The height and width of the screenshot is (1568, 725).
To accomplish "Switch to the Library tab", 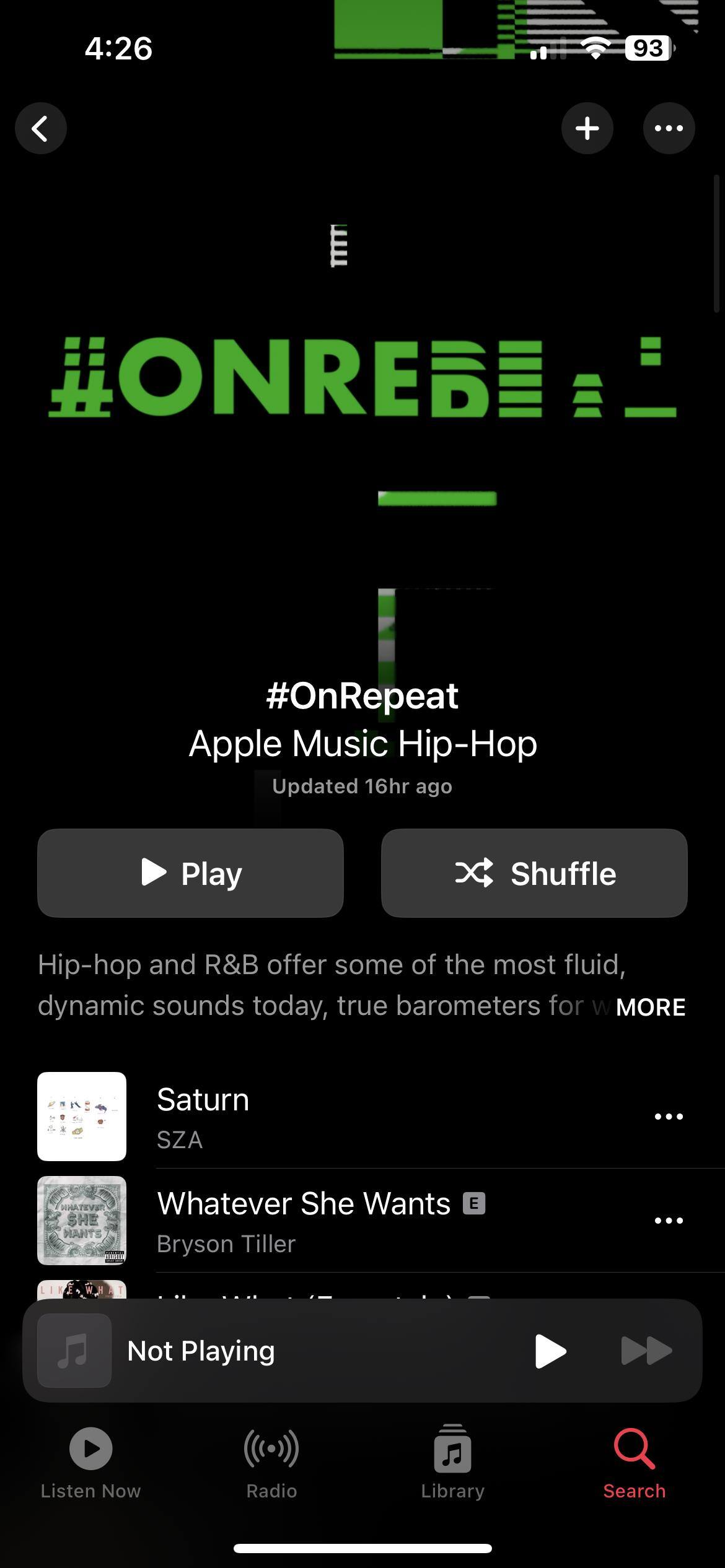I will click(452, 1463).
